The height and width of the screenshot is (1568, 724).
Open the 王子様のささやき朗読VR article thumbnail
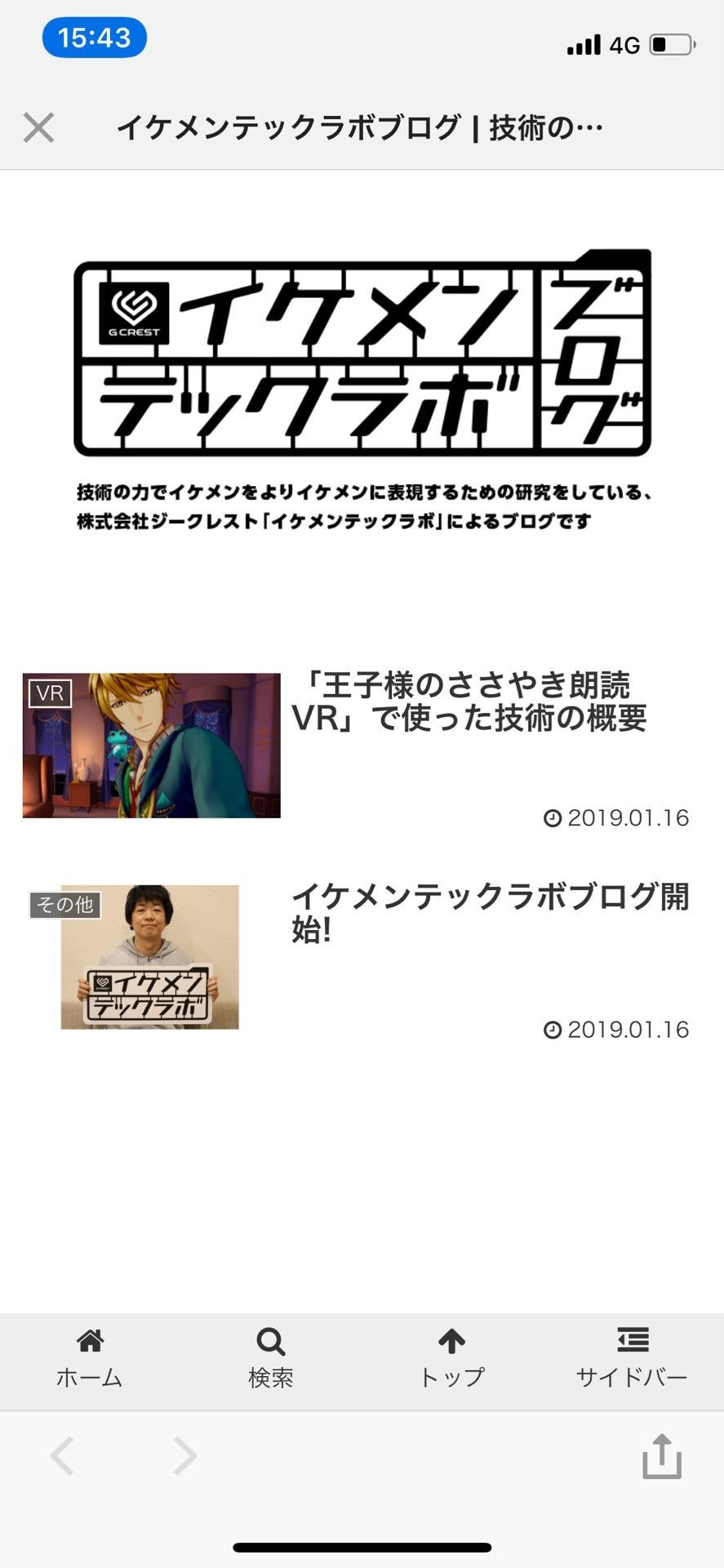tap(152, 745)
